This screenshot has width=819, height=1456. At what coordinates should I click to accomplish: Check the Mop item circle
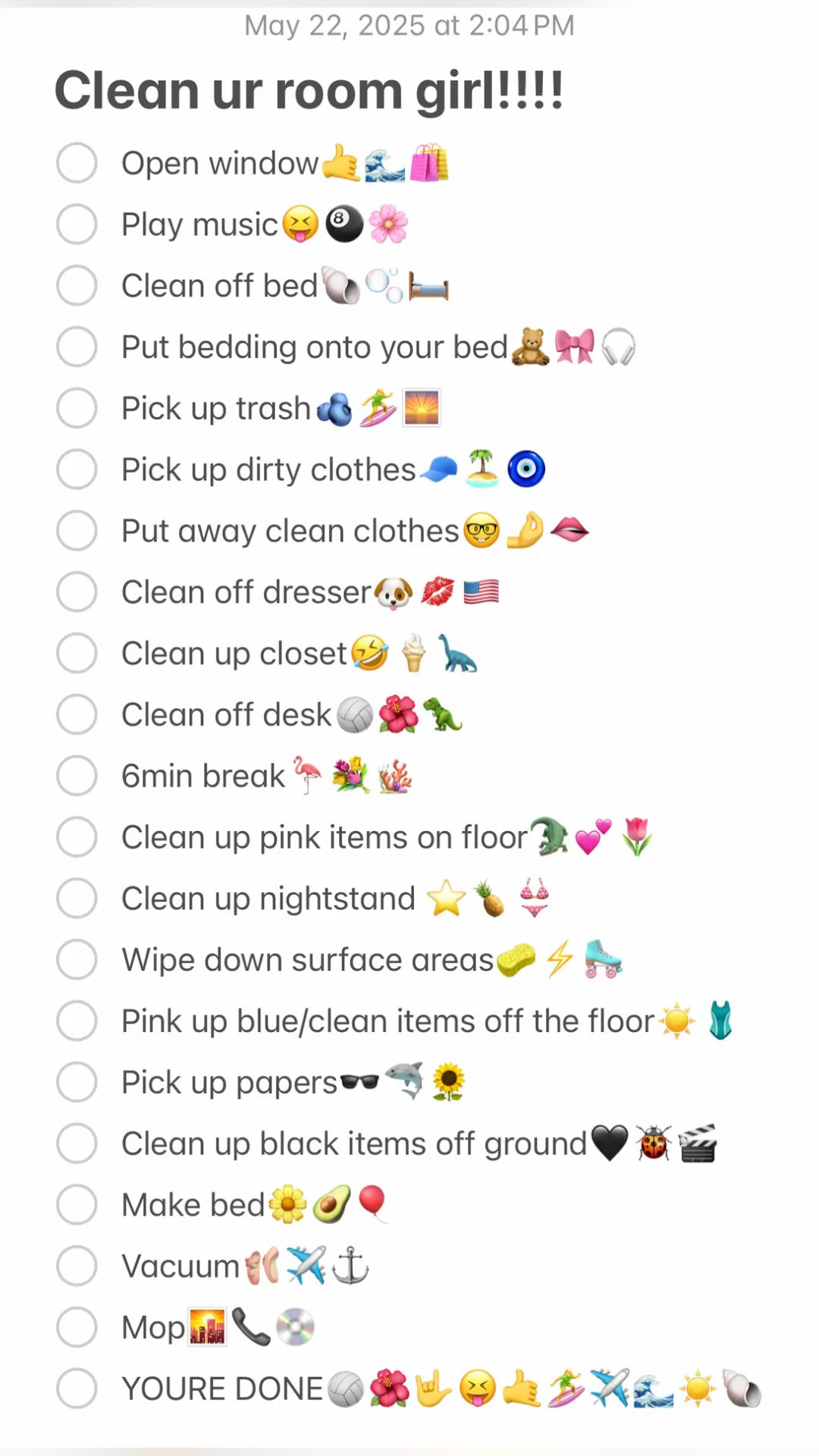[77, 1328]
